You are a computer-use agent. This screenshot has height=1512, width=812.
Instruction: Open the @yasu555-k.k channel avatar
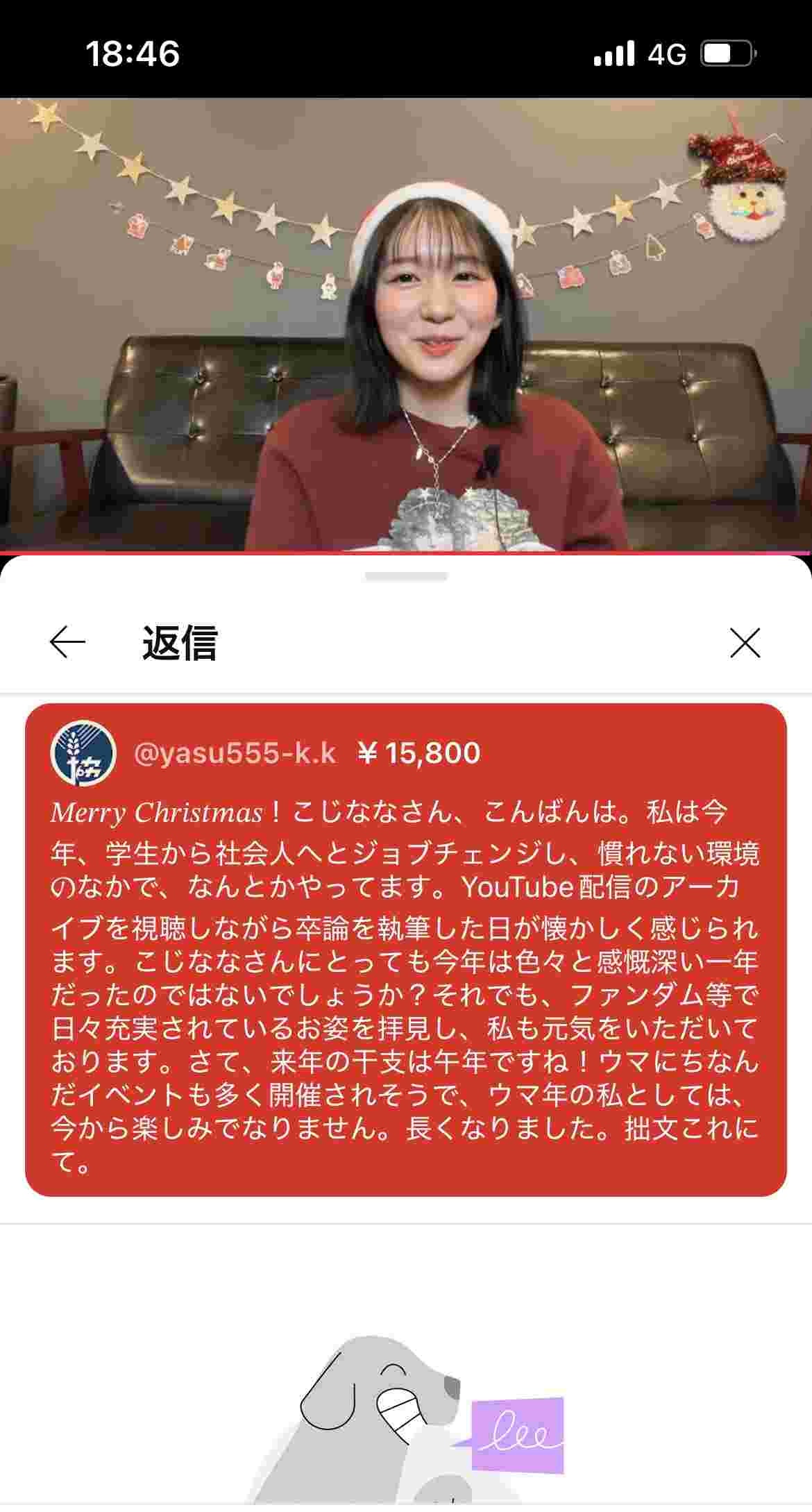83,753
